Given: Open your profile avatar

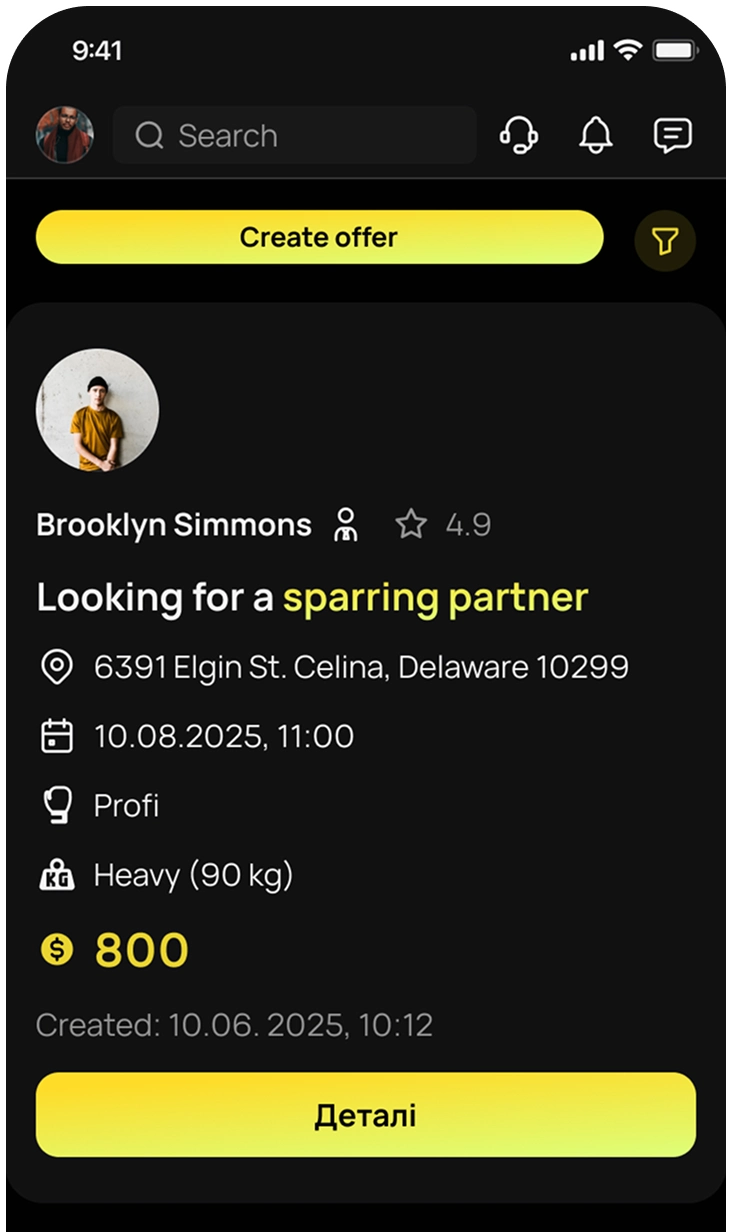Looking at the screenshot, I should click(x=65, y=135).
